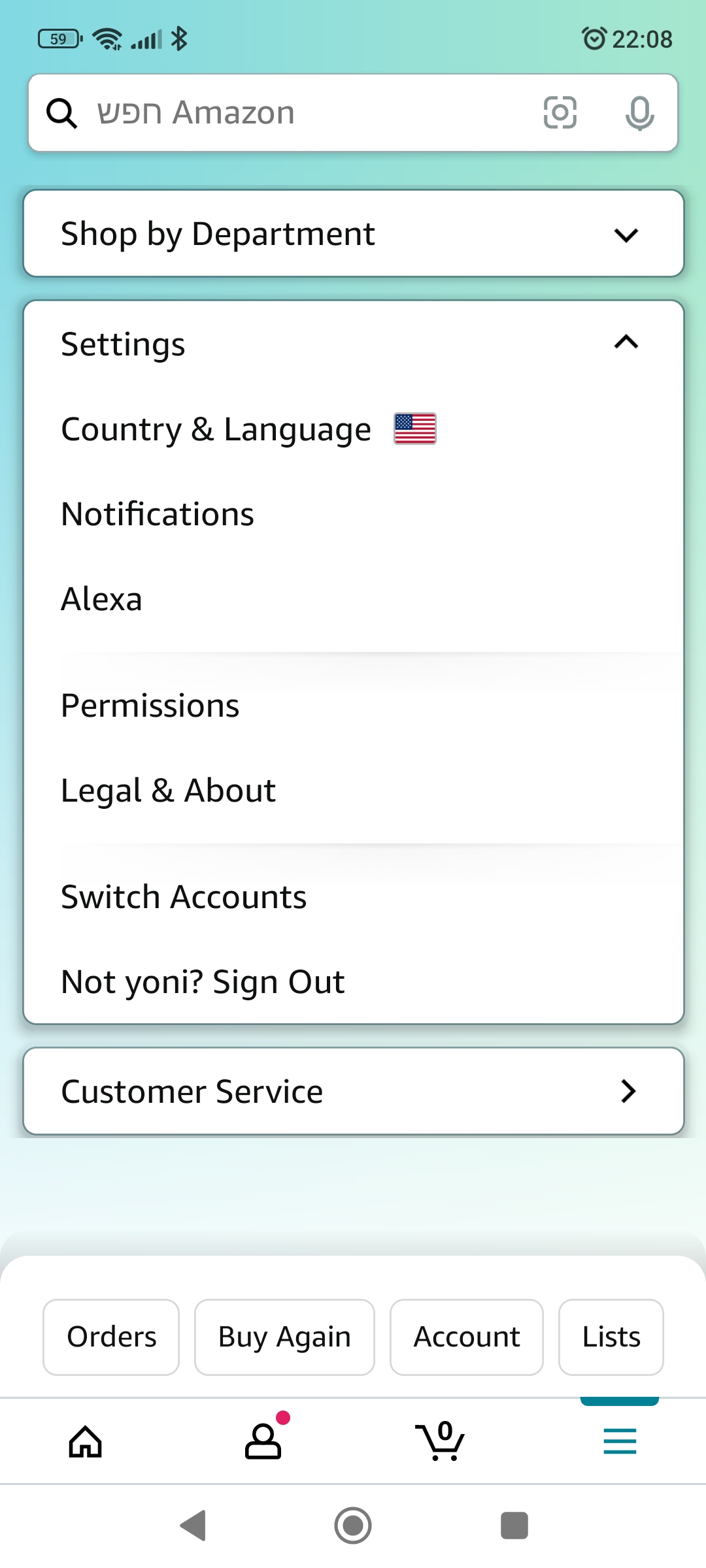This screenshot has height=1568, width=706.
Task: Open the camera lens search icon
Action: [560, 113]
